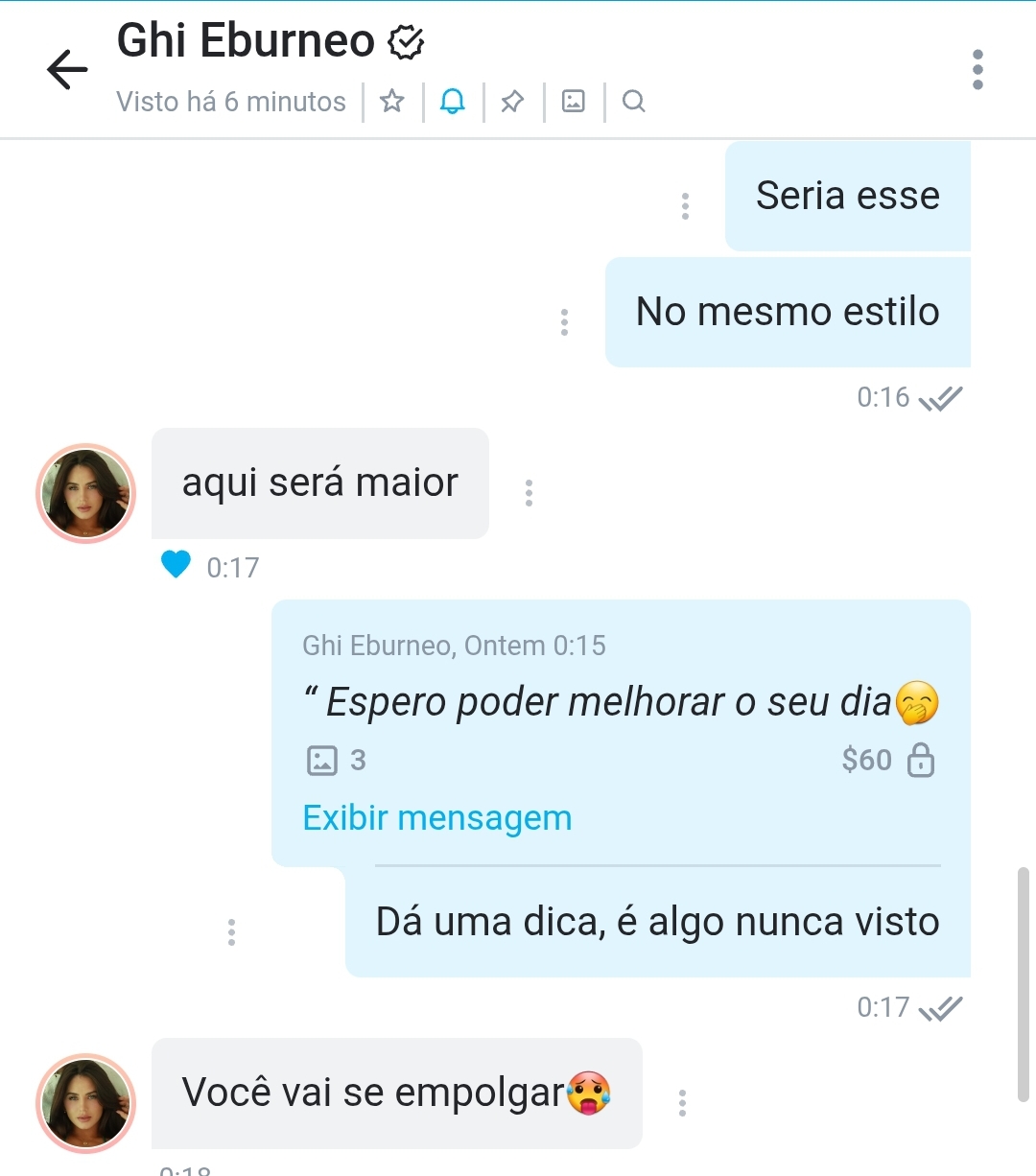Like the "aqui será maior" message heart

176,565
